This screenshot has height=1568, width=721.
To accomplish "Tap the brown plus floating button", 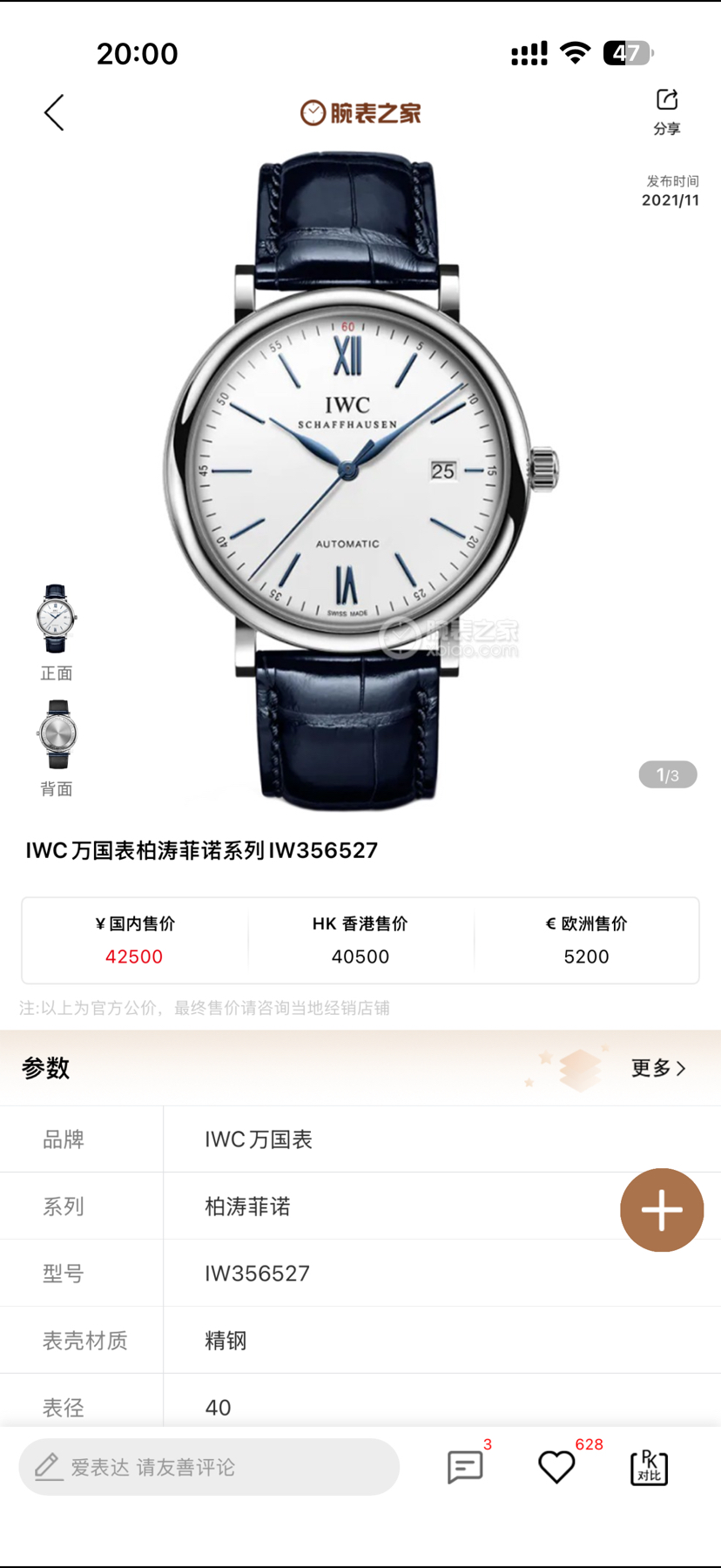I will 662,1210.
